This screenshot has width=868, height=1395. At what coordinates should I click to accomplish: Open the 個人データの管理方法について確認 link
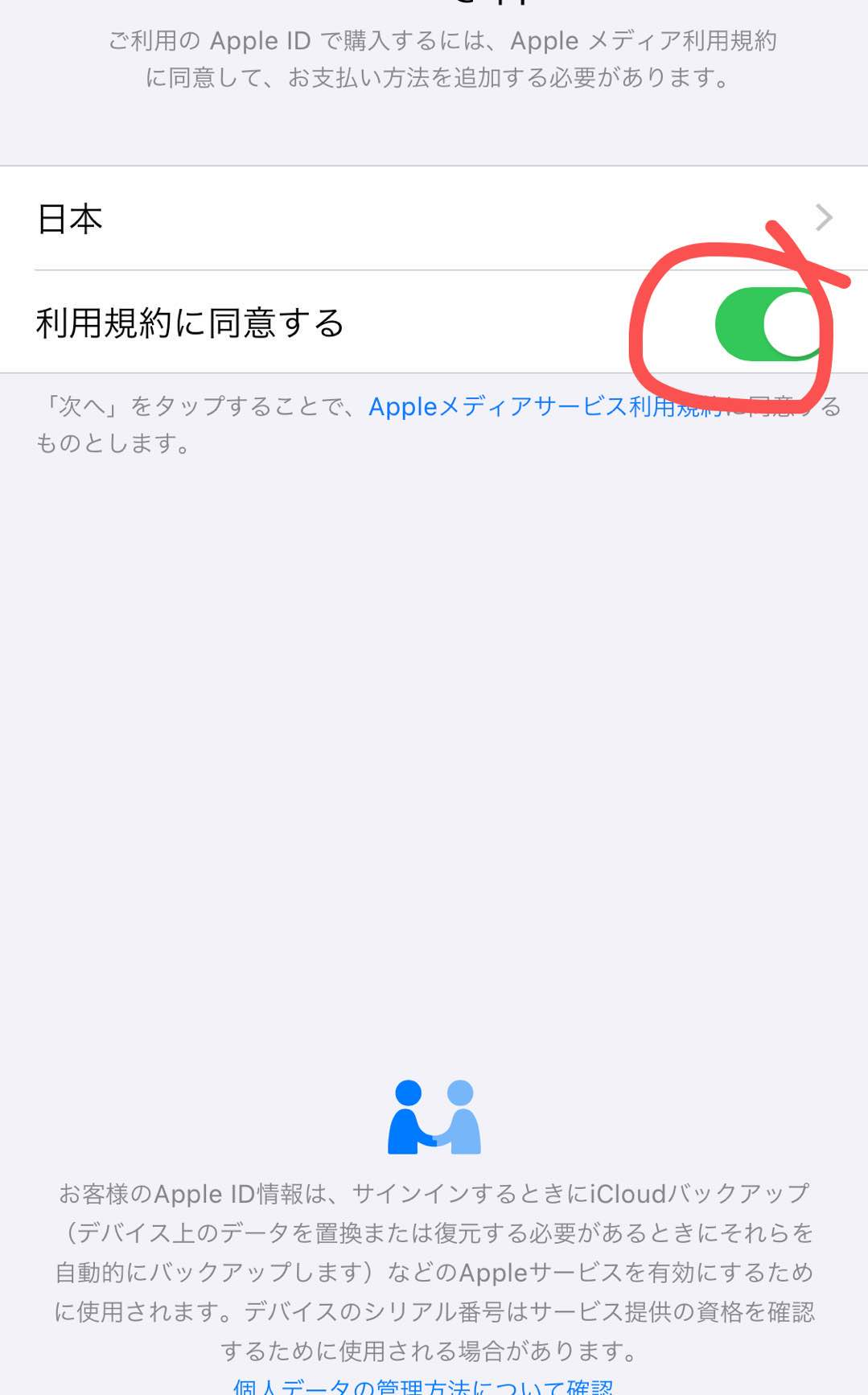click(423, 1385)
